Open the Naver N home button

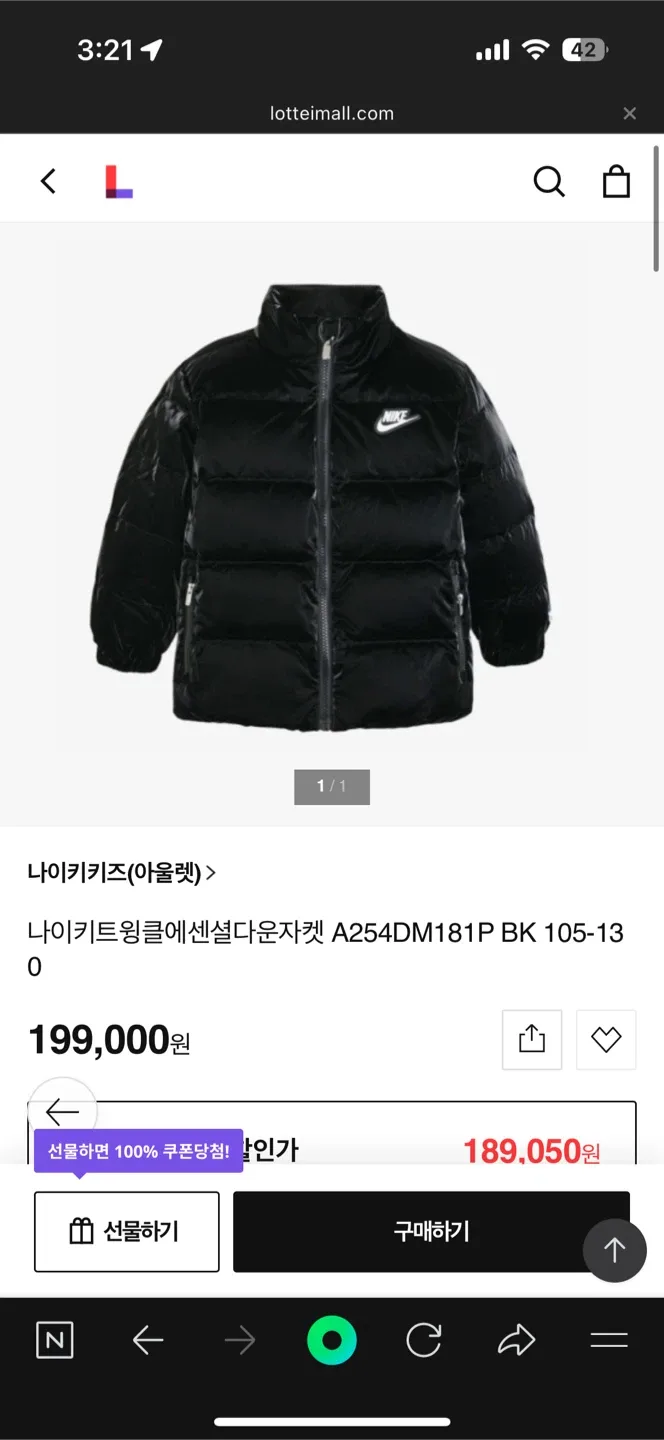(55, 1340)
